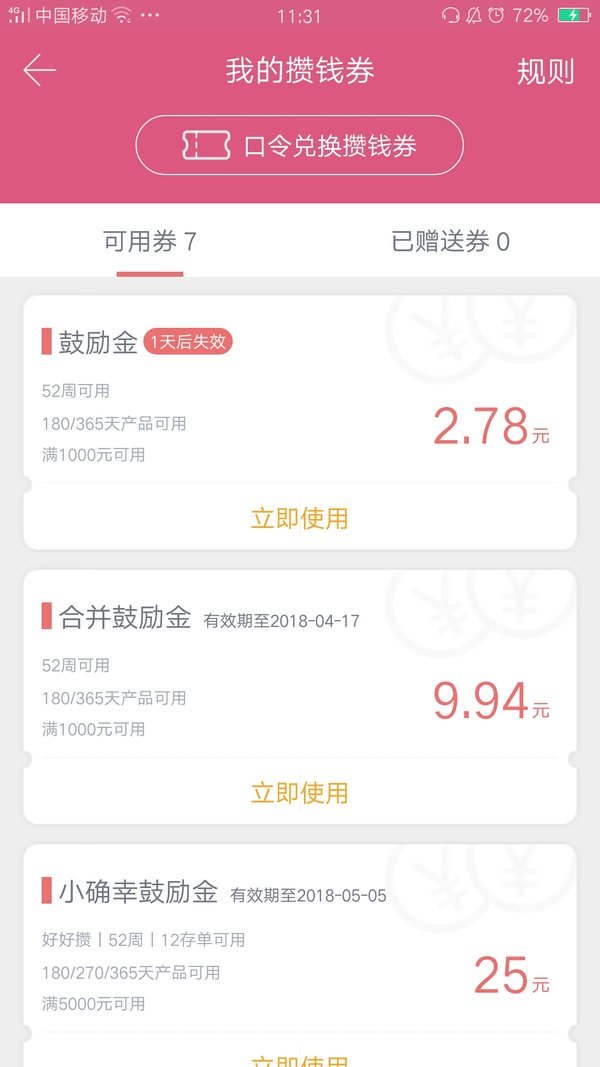Open the 小确幸鼓励金 25元 coupon card
600x1067 pixels.
coord(299,955)
